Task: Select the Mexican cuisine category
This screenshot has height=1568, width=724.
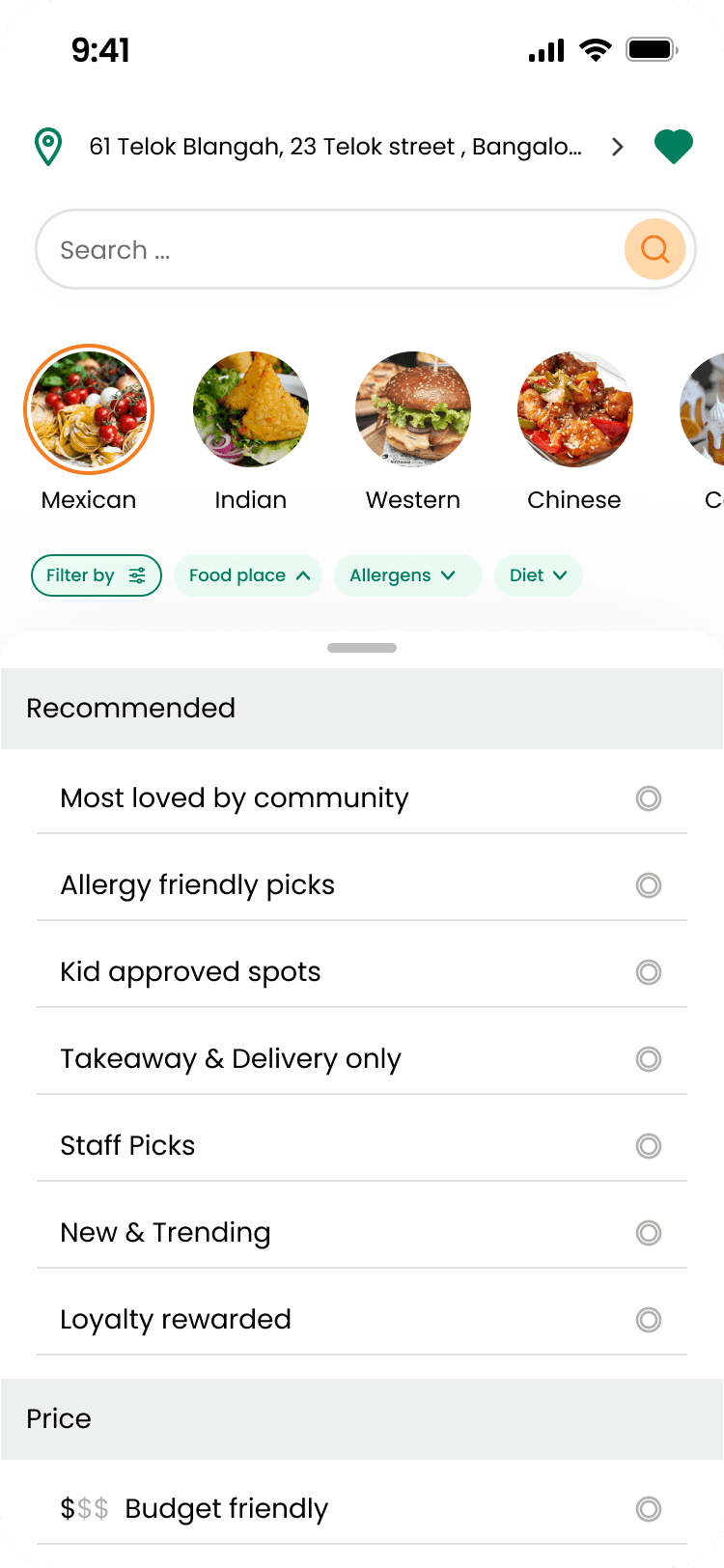Action: [89, 409]
